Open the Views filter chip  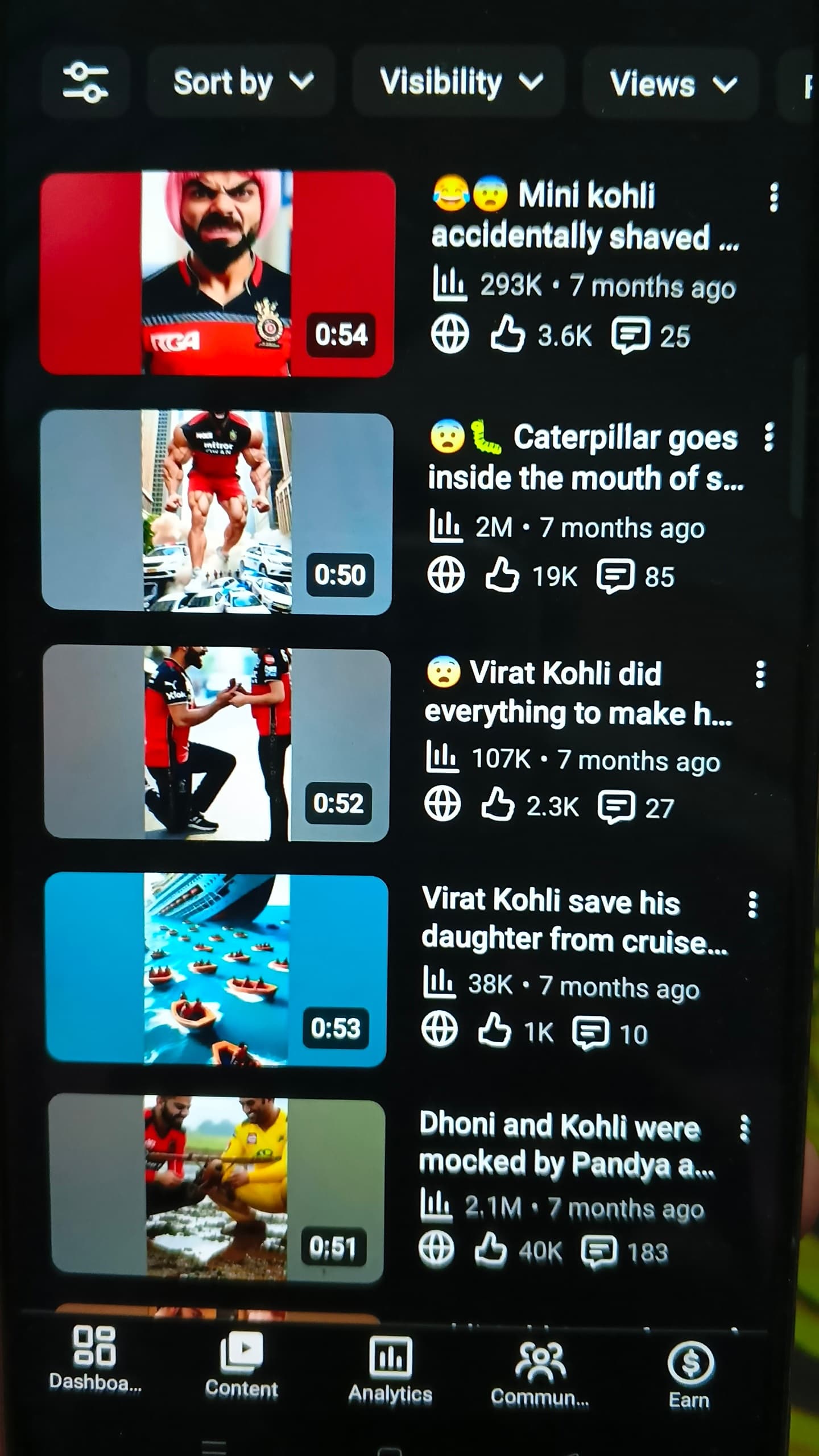click(671, 84)
